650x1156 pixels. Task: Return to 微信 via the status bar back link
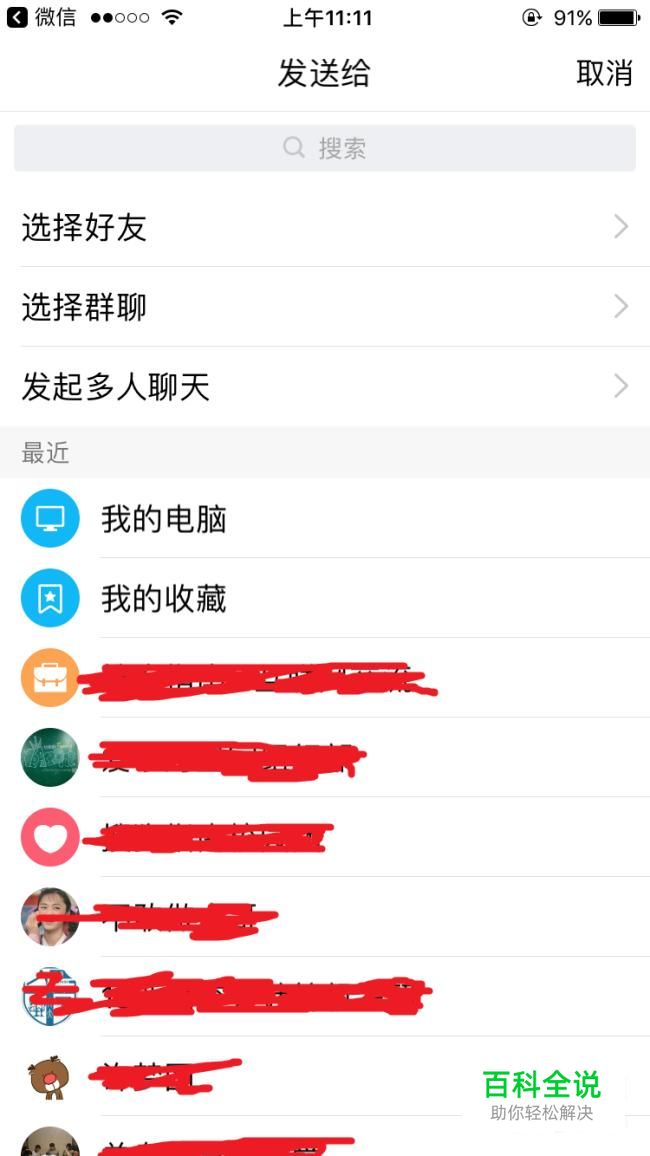point(42,17)
